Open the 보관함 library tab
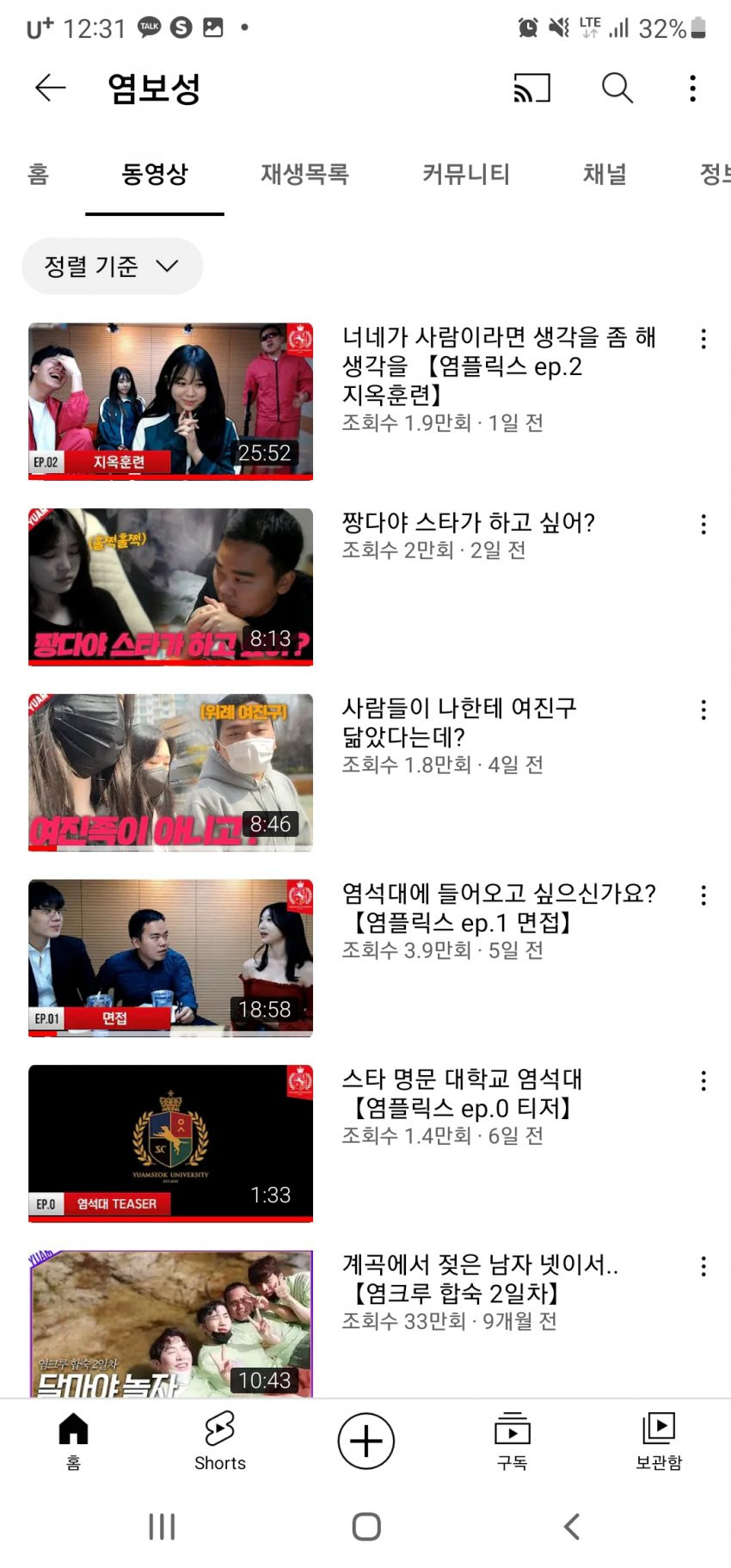Image resolution: width=731 pixels, height=1568 pixels. tap(658, 1441)
